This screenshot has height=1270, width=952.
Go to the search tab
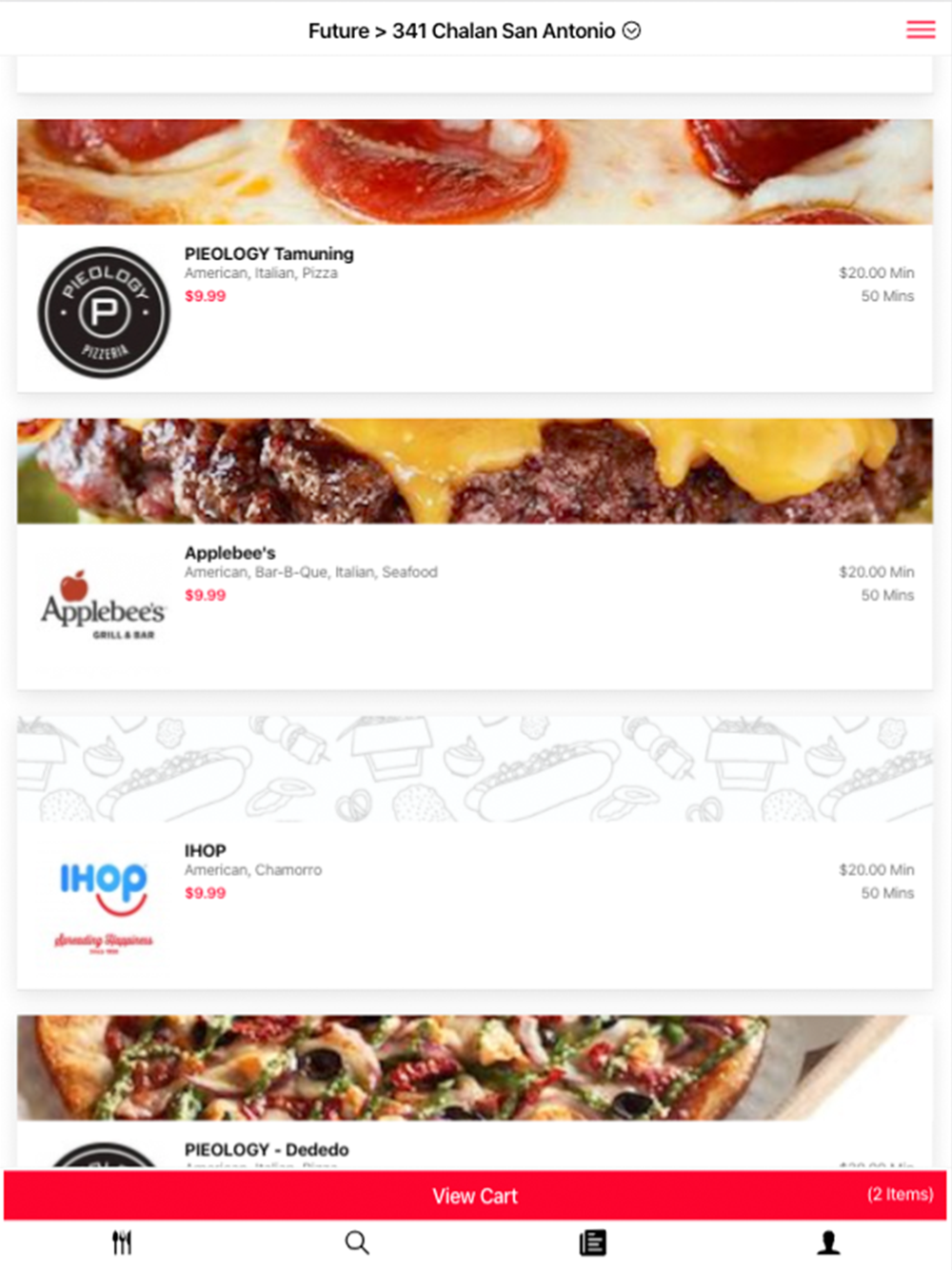coord(357,1242)
